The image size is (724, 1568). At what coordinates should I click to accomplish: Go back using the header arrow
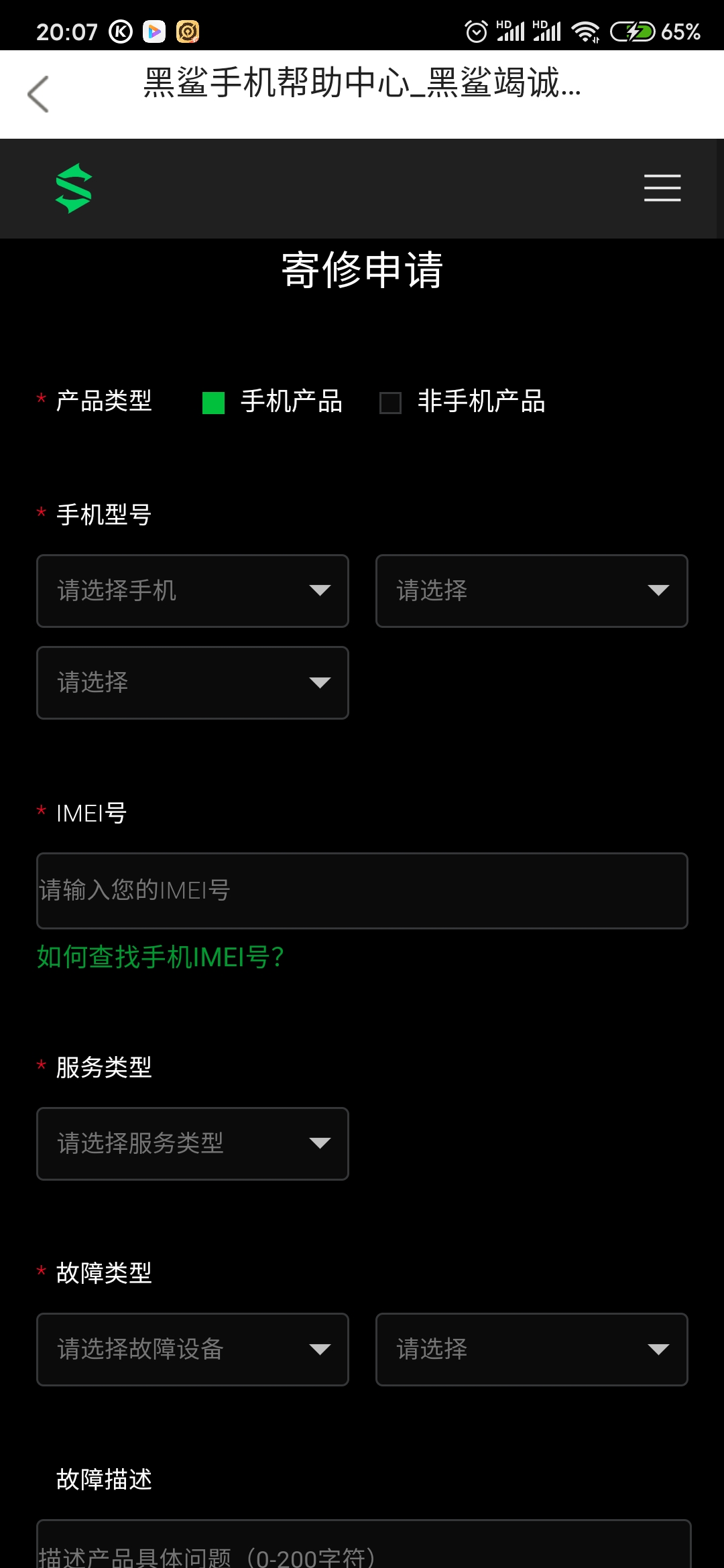click(38, 94)
